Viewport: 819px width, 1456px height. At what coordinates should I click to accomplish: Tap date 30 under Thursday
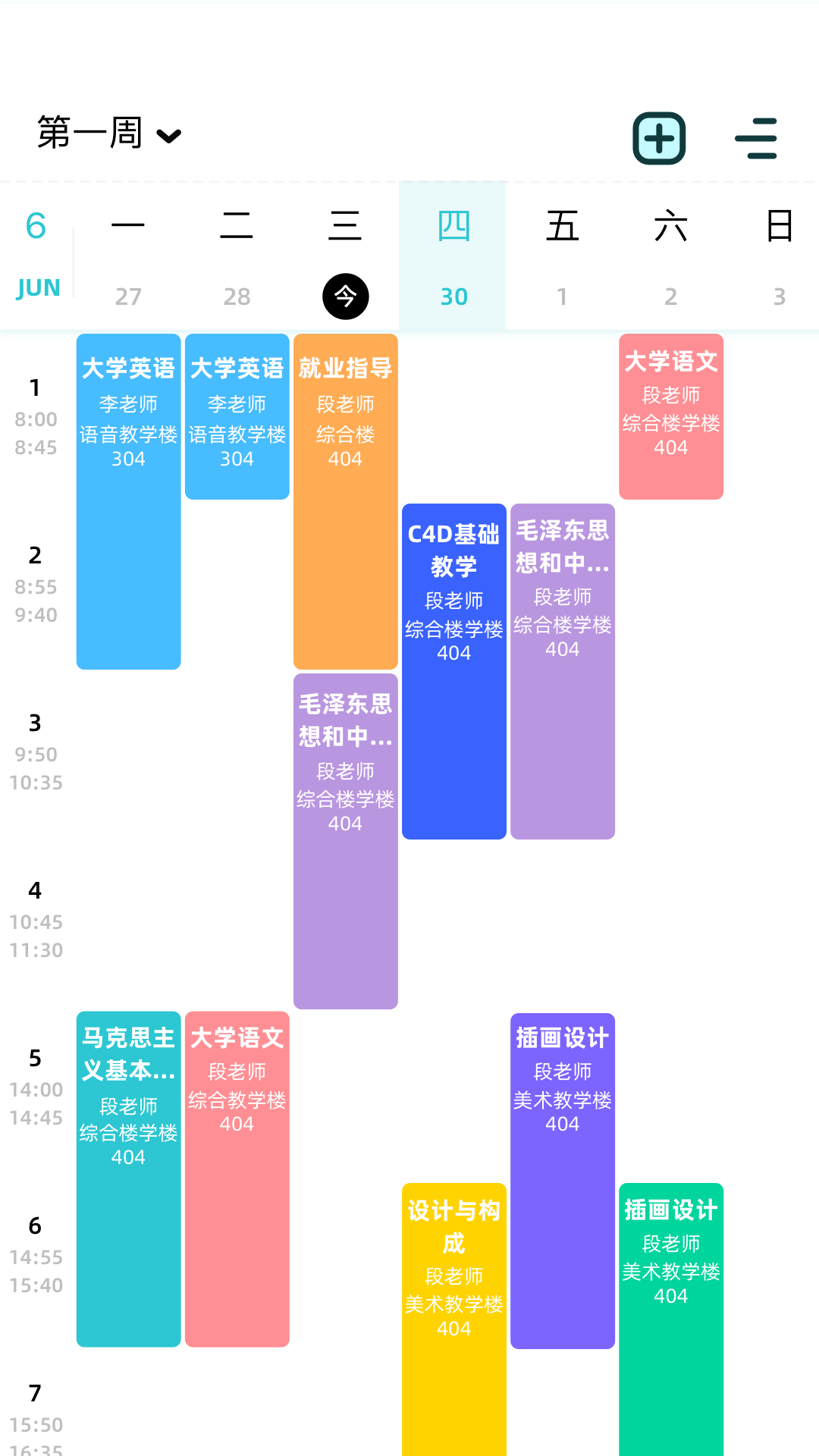453,297
